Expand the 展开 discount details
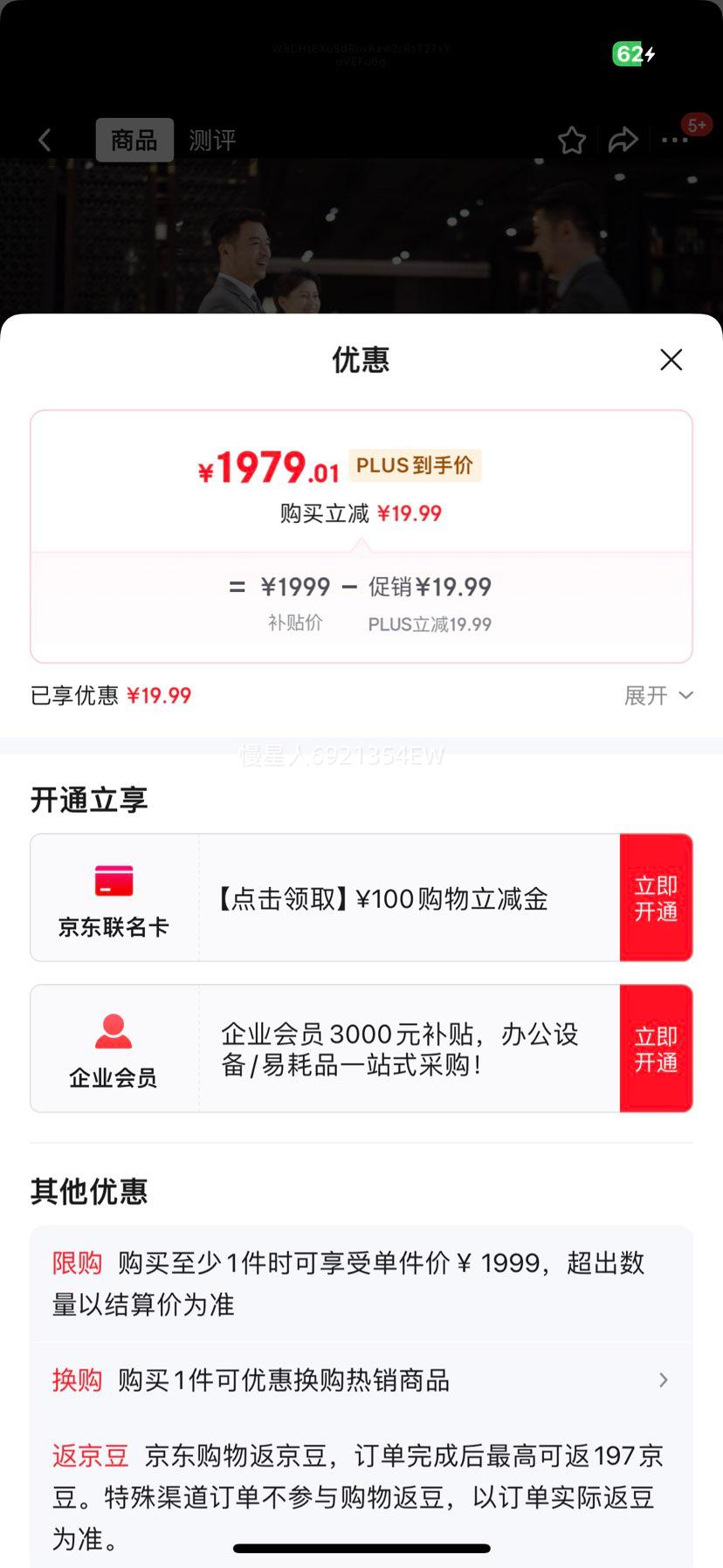 click(x=658, y=696)
